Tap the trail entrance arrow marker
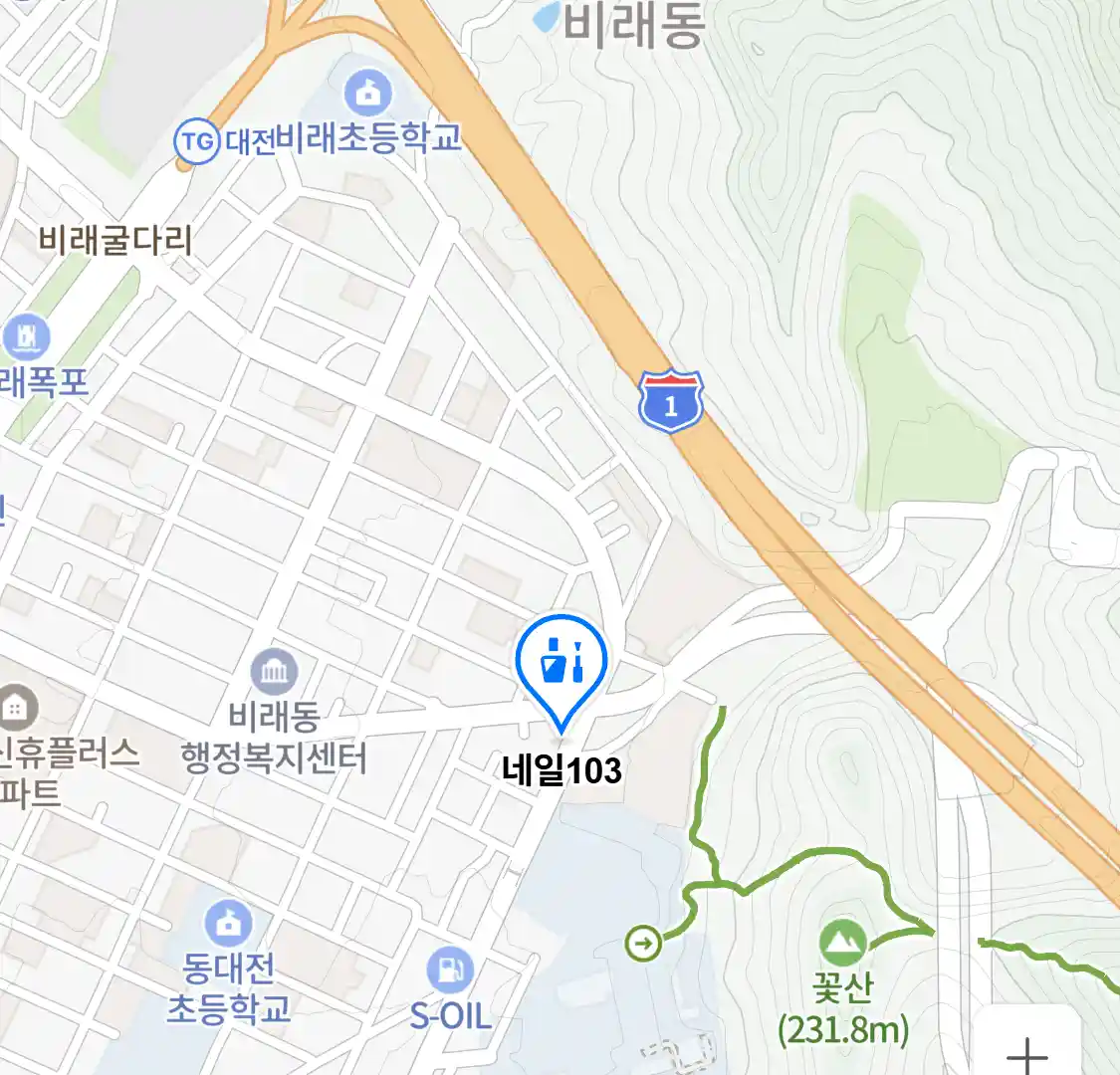Image resolution: width=1120 pixels, height=1075 pixels. point(645,943)
